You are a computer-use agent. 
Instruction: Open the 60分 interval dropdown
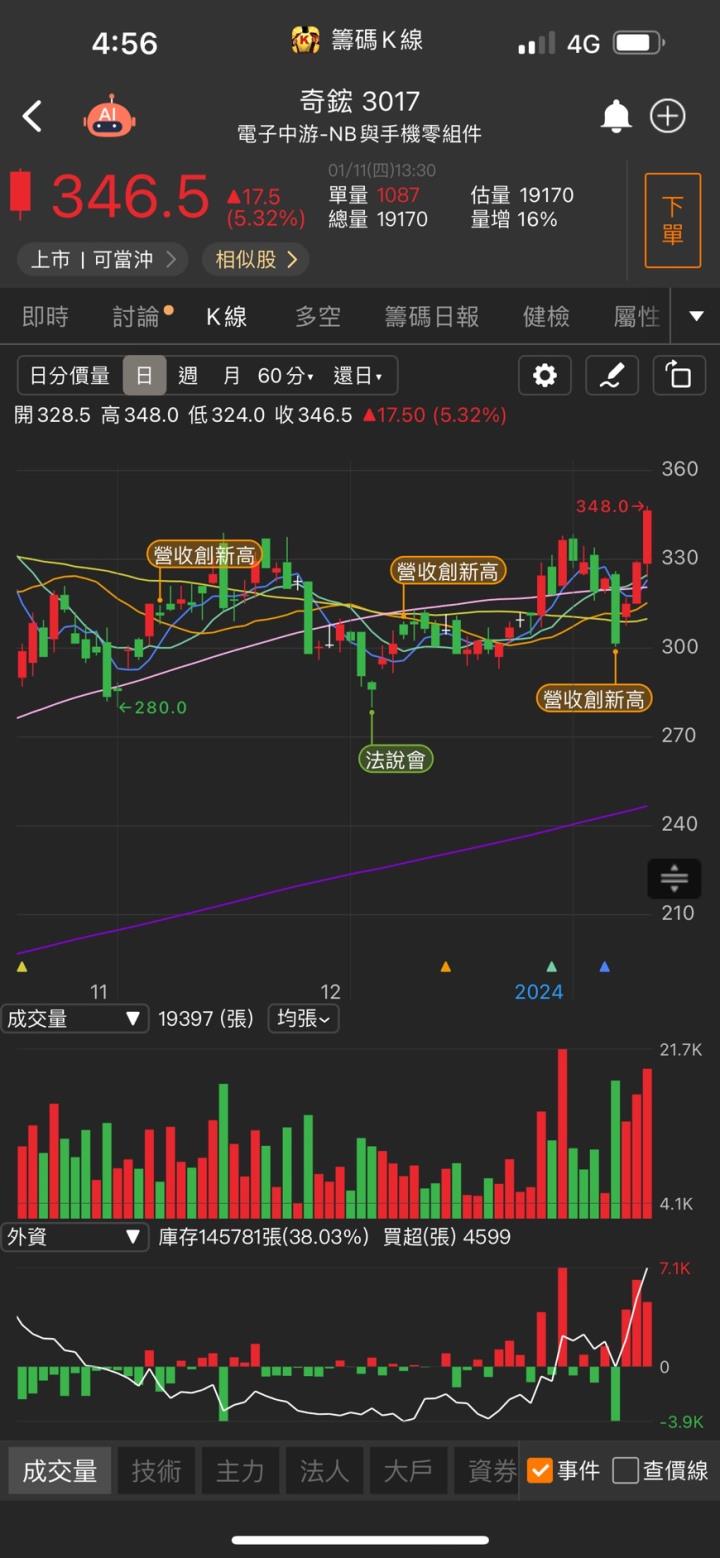pos(285,376)
